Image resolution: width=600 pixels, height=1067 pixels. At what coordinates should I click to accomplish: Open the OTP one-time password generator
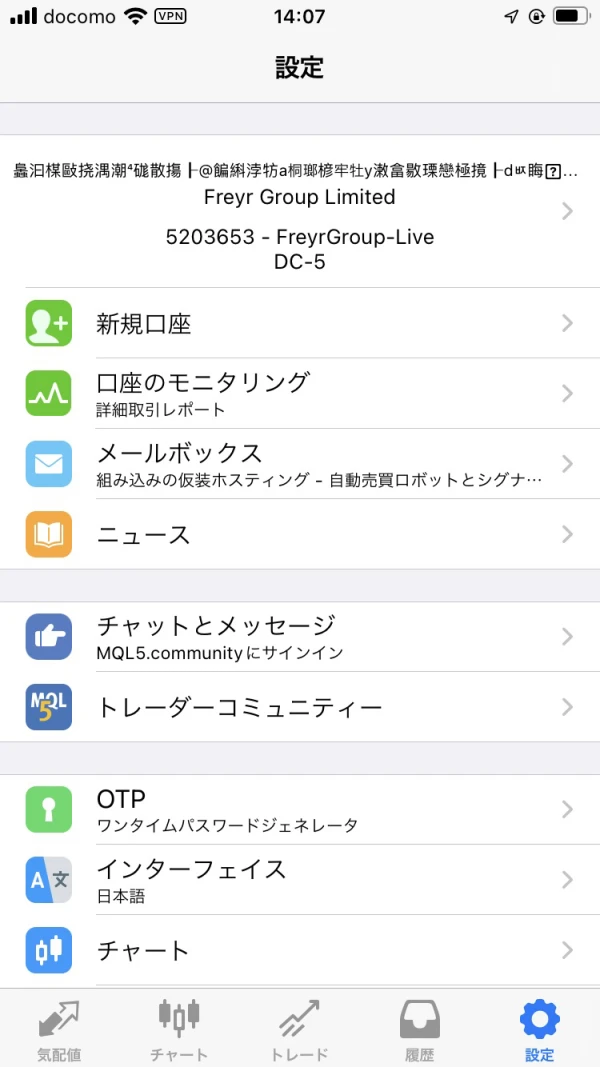coord(300,810)
